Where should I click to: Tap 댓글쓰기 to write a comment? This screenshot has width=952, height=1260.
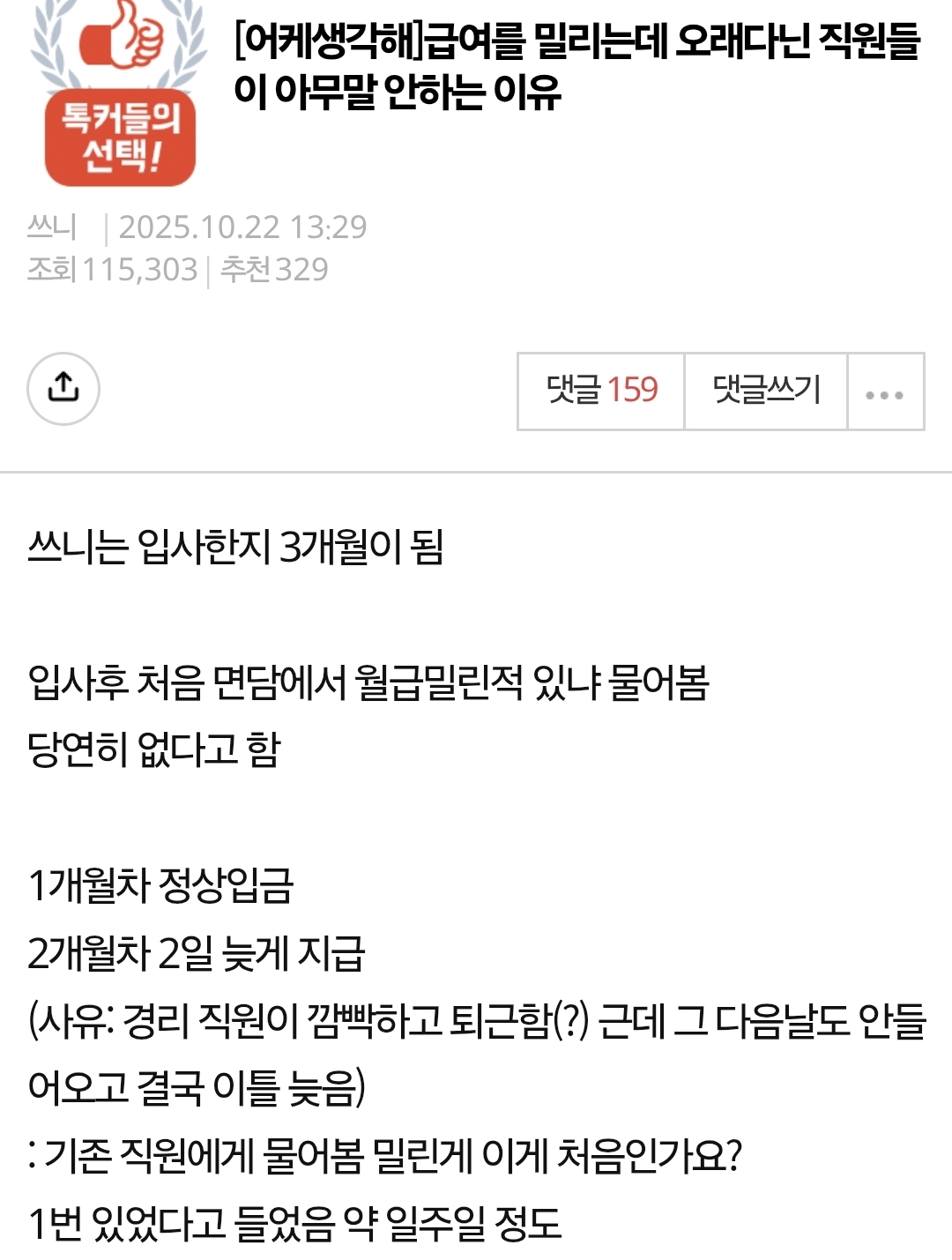tap(766, 391)
